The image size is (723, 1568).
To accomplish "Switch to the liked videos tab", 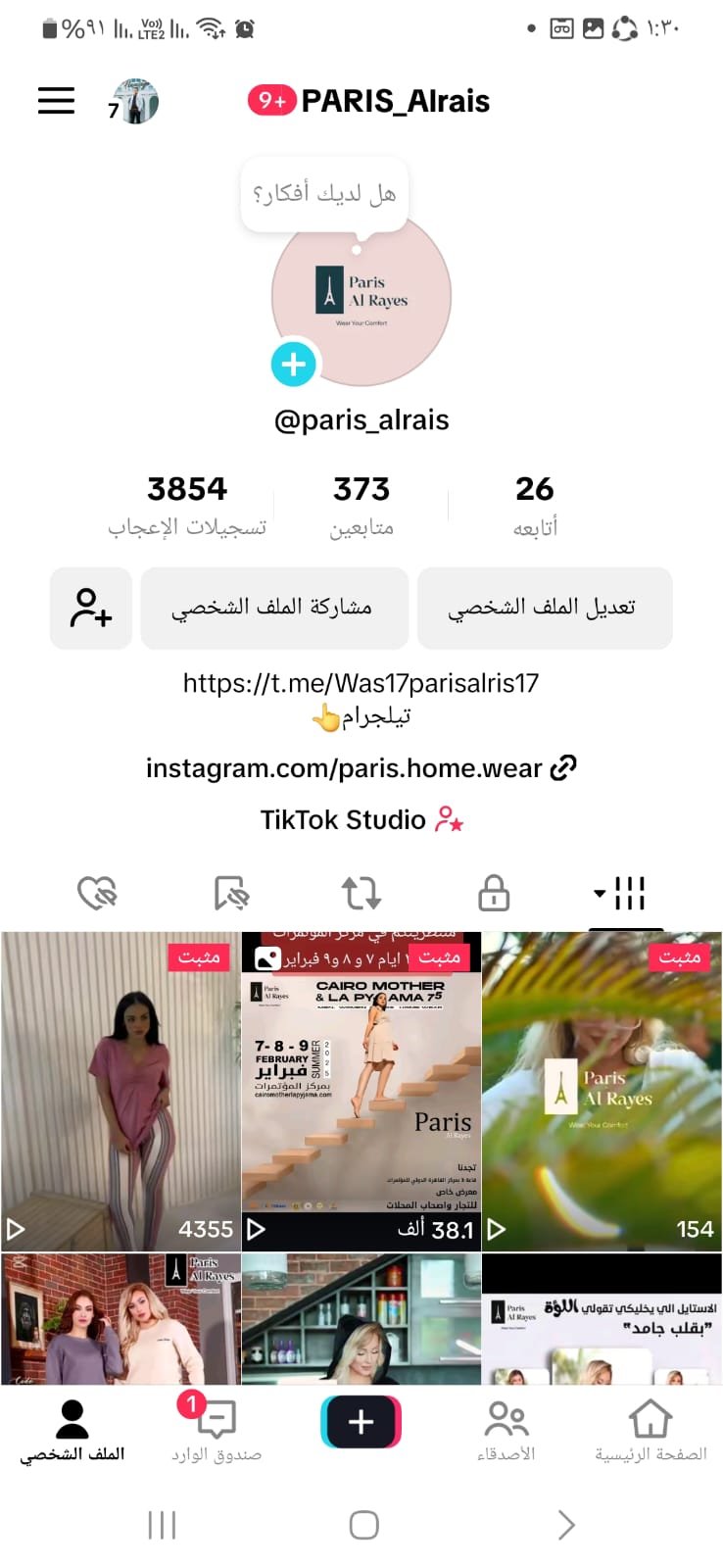I will pos(97,893).
